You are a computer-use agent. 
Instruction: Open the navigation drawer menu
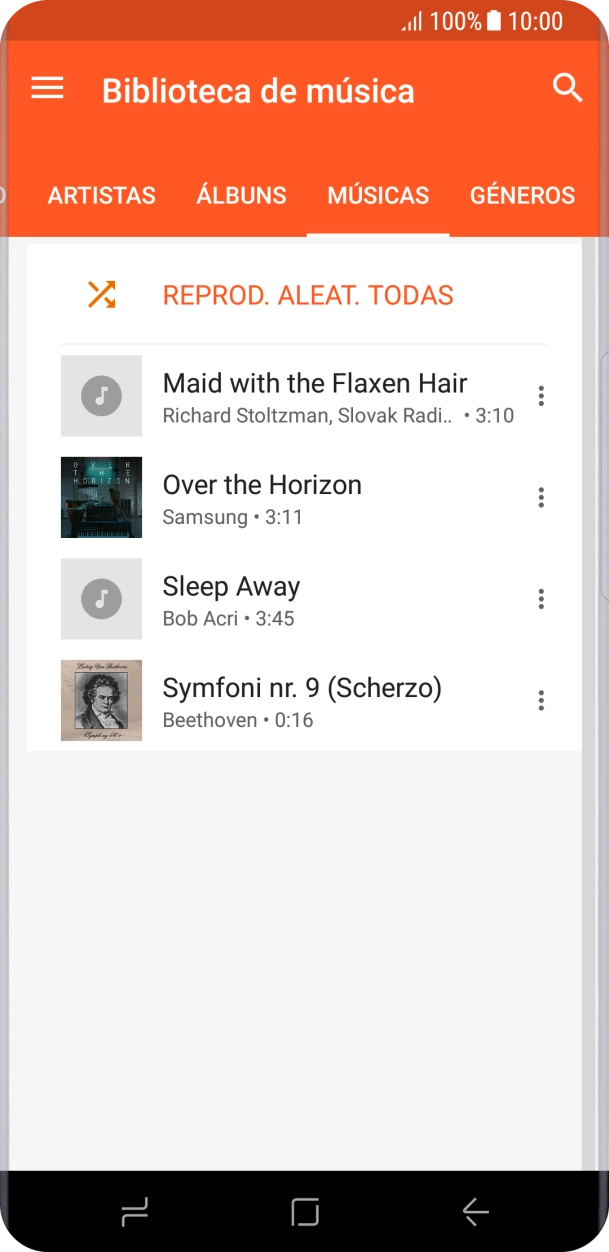pyautogui.click(x=47, y=89)
